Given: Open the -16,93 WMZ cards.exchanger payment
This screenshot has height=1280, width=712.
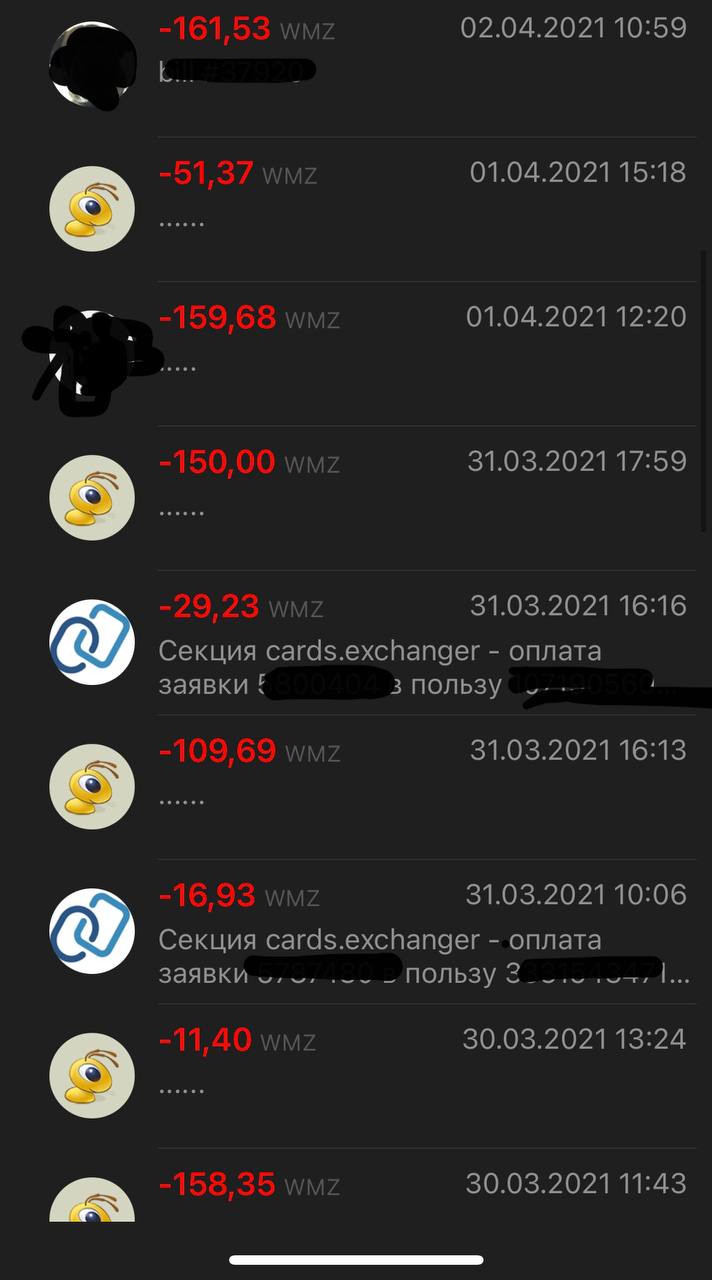Looking at the screenshot, I should 356,931.
